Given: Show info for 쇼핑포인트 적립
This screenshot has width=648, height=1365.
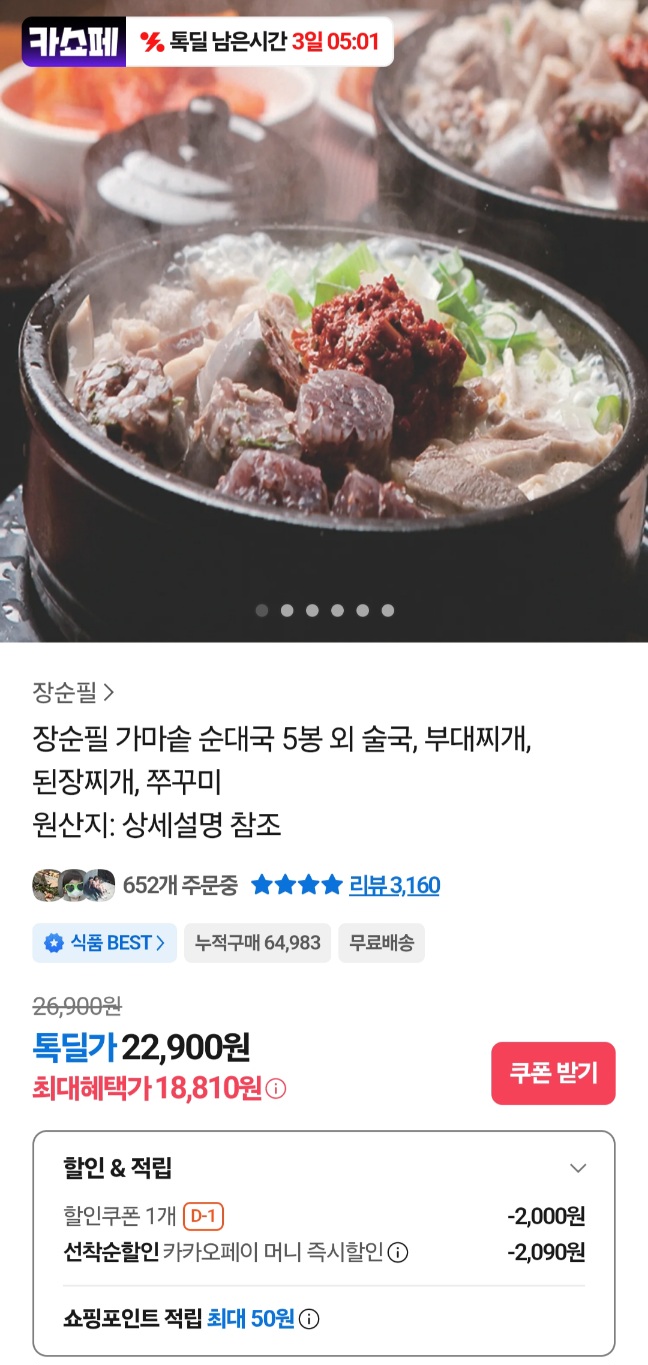Looking at the screenshot, I should point(310,1319).
